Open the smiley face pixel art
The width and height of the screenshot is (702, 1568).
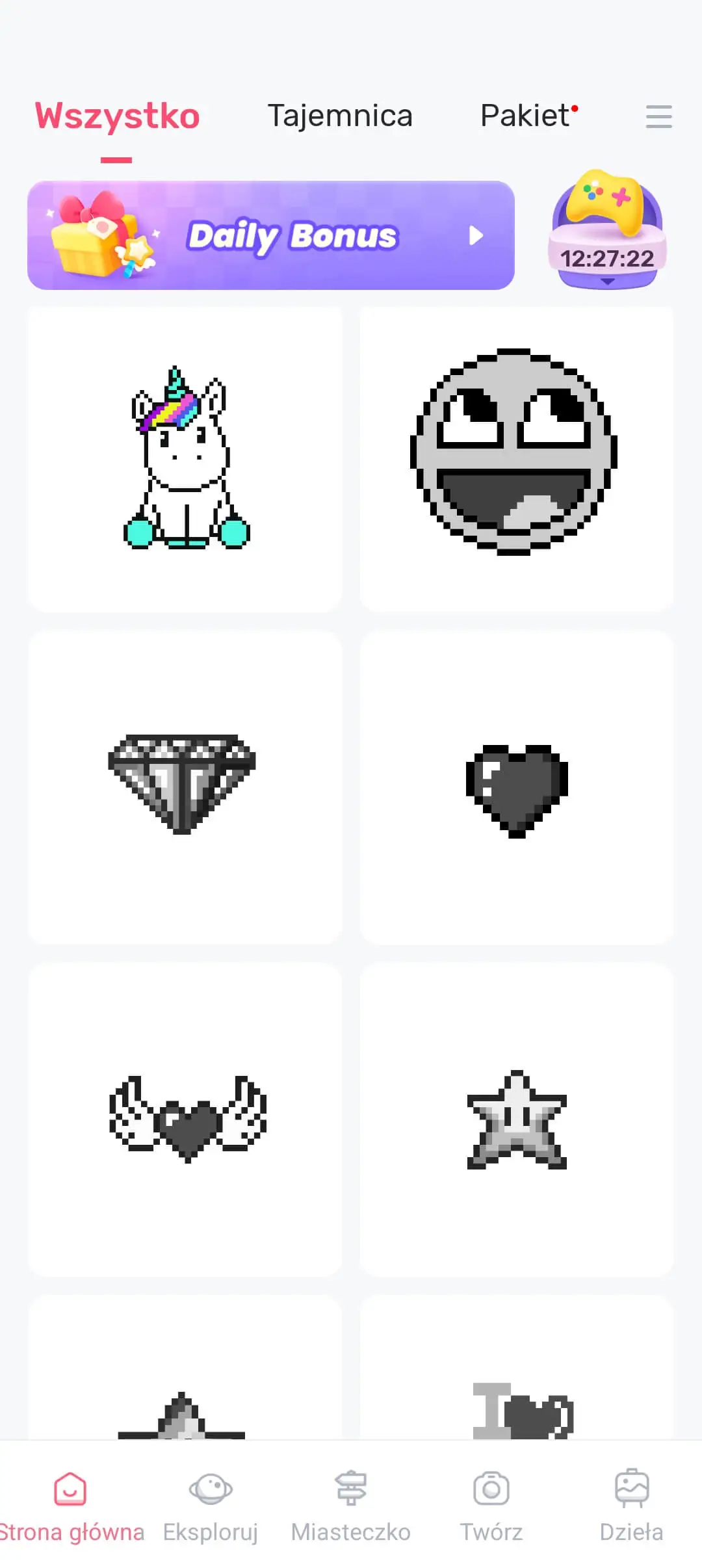pos(516,458)
